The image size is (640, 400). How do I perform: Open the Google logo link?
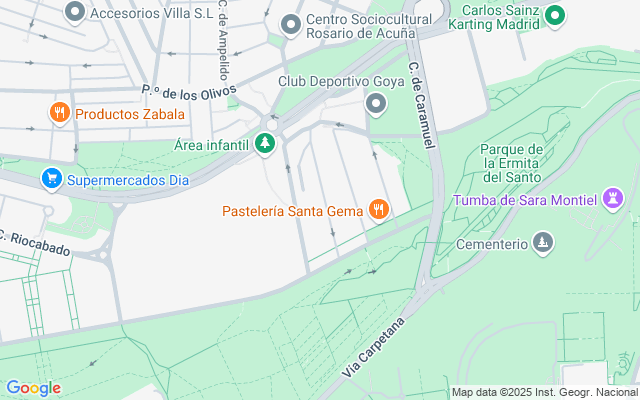33,388
